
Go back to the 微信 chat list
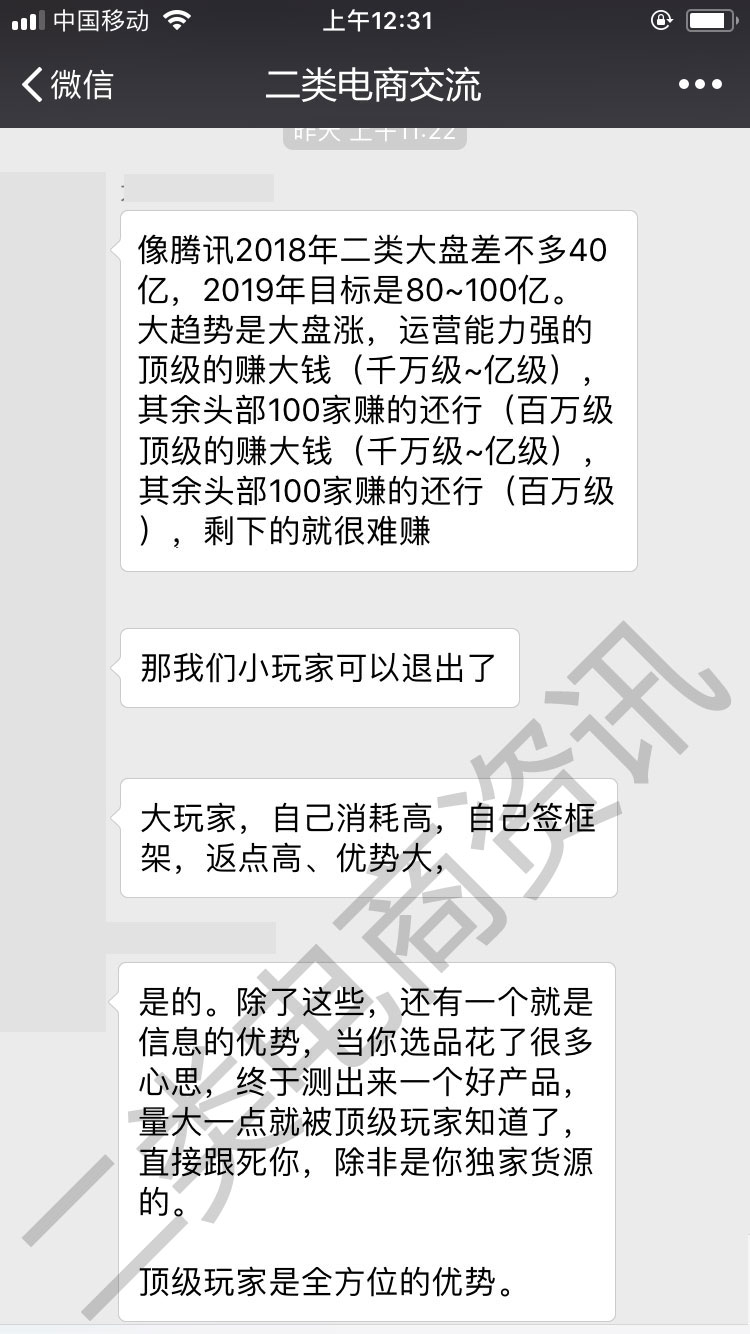pos(67,85)
